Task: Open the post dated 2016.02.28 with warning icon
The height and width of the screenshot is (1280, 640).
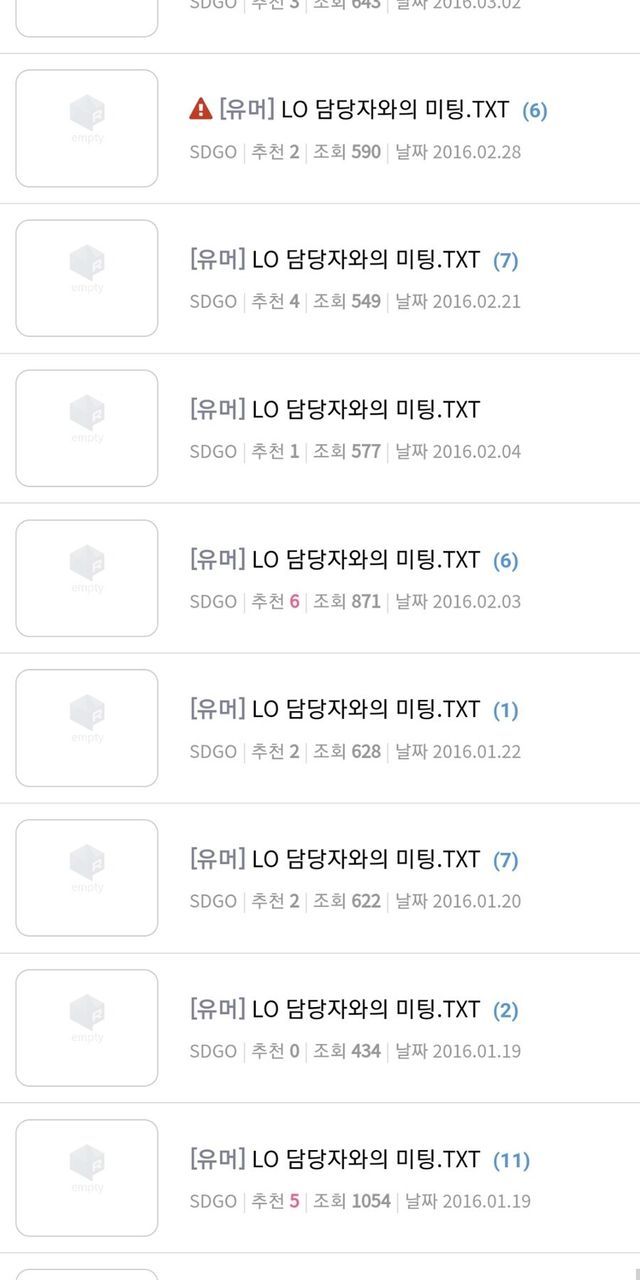Action: pos(363,110)
